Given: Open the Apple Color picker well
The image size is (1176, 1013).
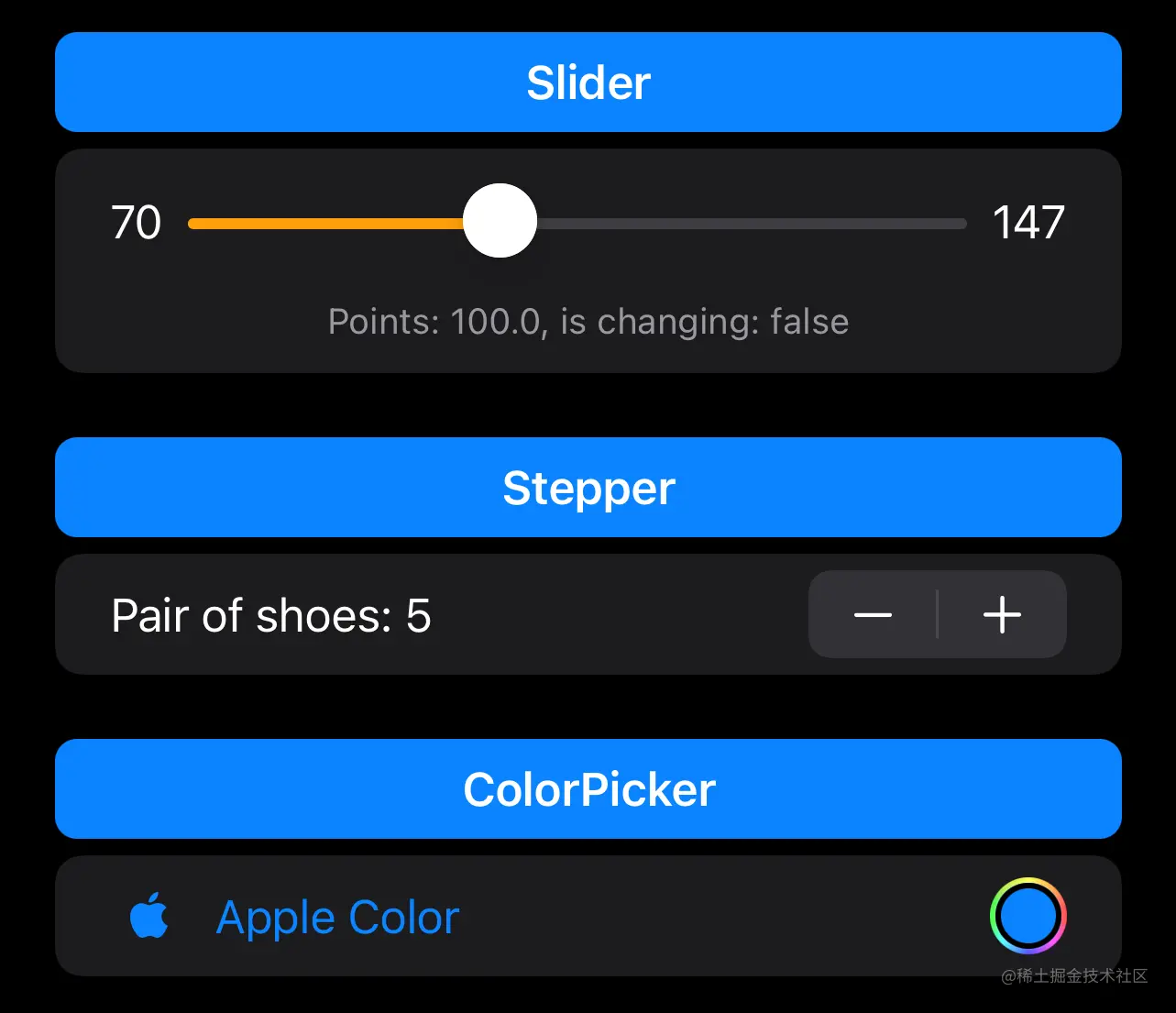Looking at the screenshot, I should [x=1028, y=916].
